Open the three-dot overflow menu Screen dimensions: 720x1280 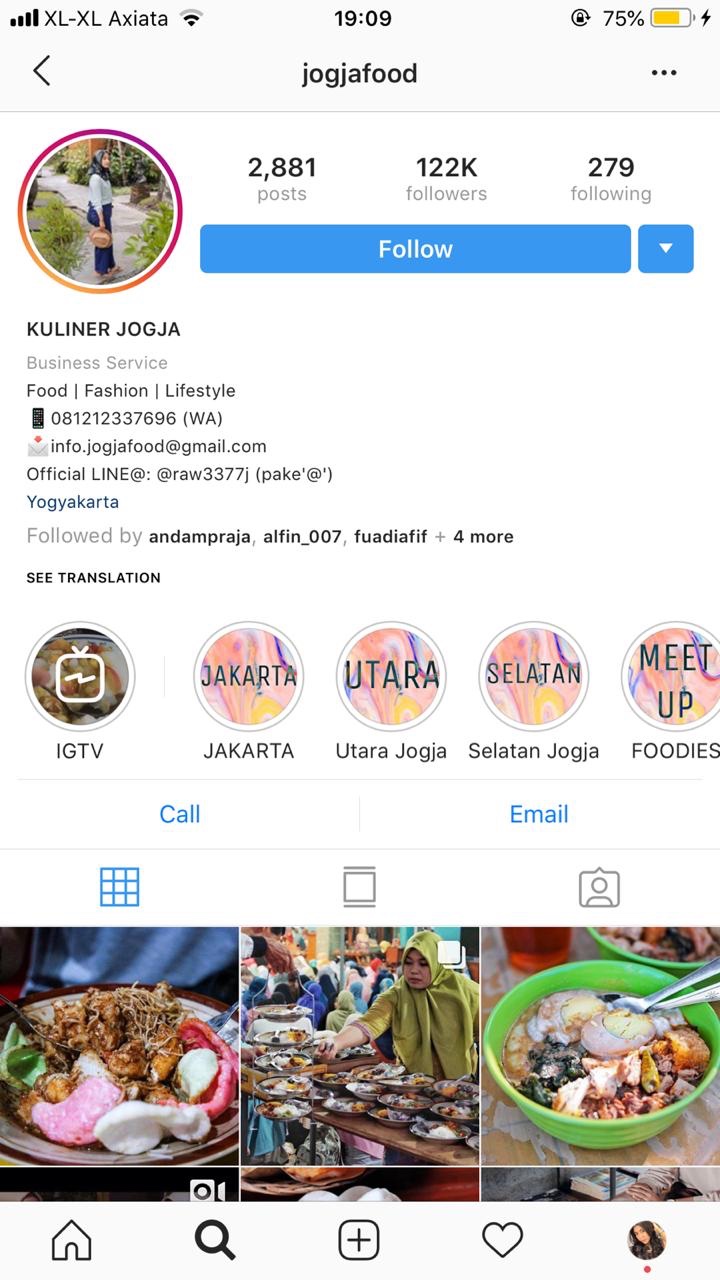[664, 73]
